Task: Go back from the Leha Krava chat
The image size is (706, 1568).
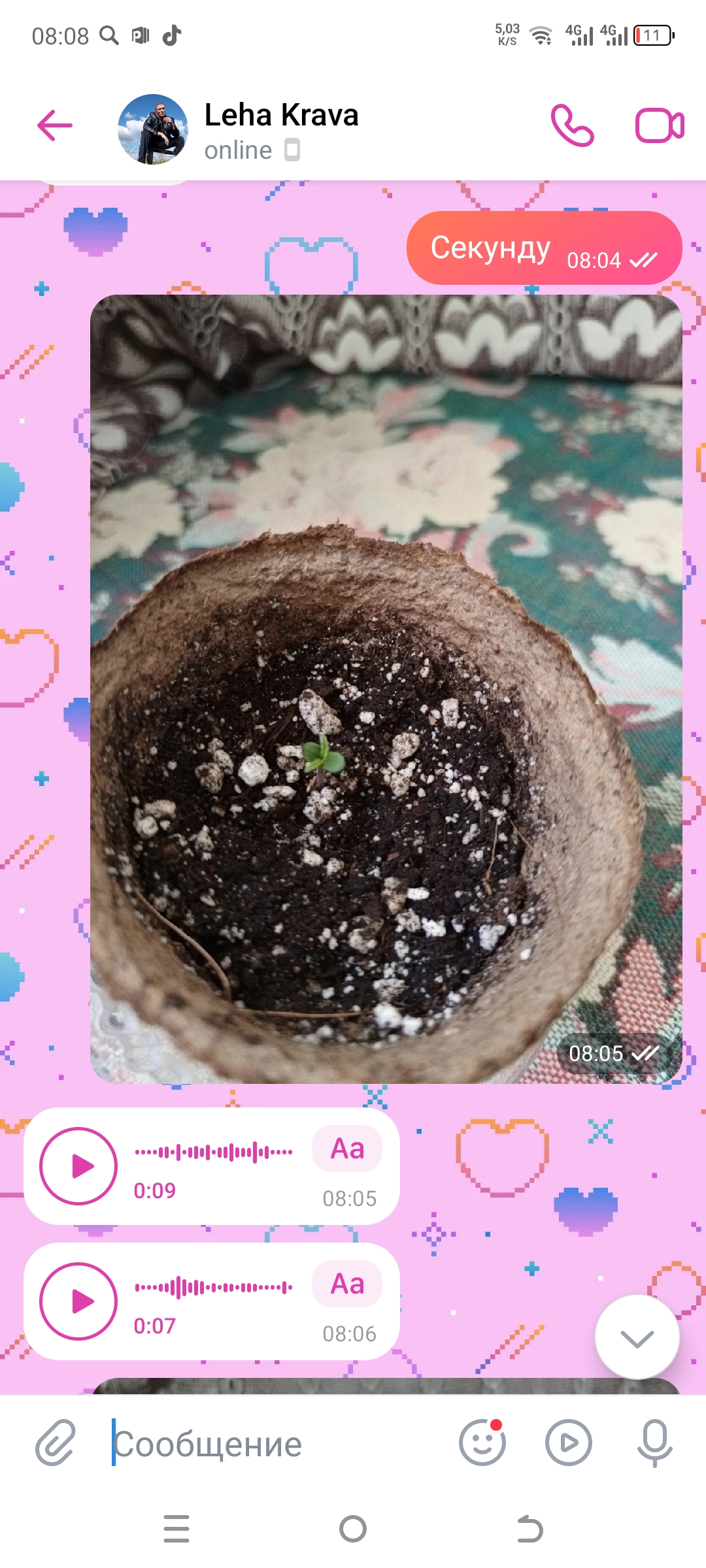Action: (x=55, y=125)
